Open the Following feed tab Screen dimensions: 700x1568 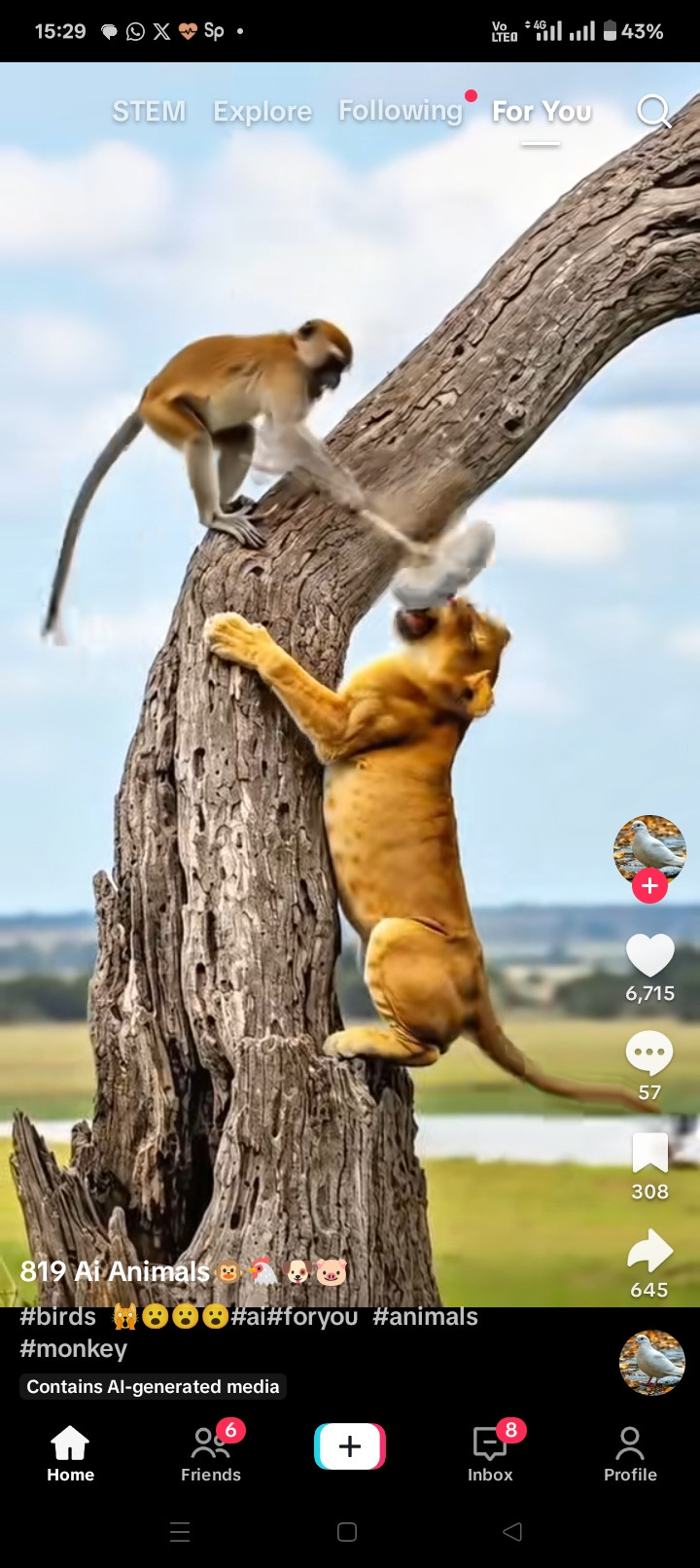tap(401, 111)
